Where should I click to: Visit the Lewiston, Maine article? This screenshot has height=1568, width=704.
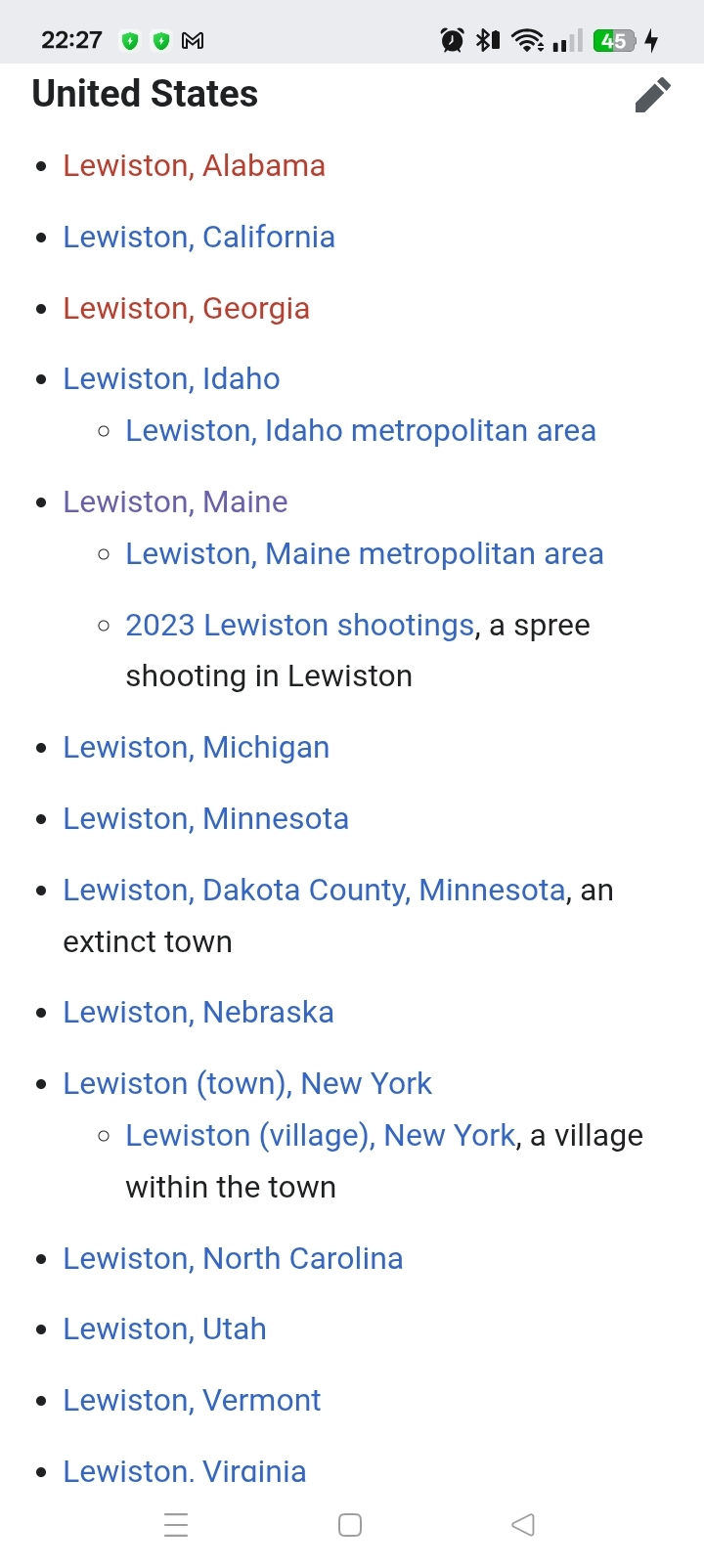[175, 502]
